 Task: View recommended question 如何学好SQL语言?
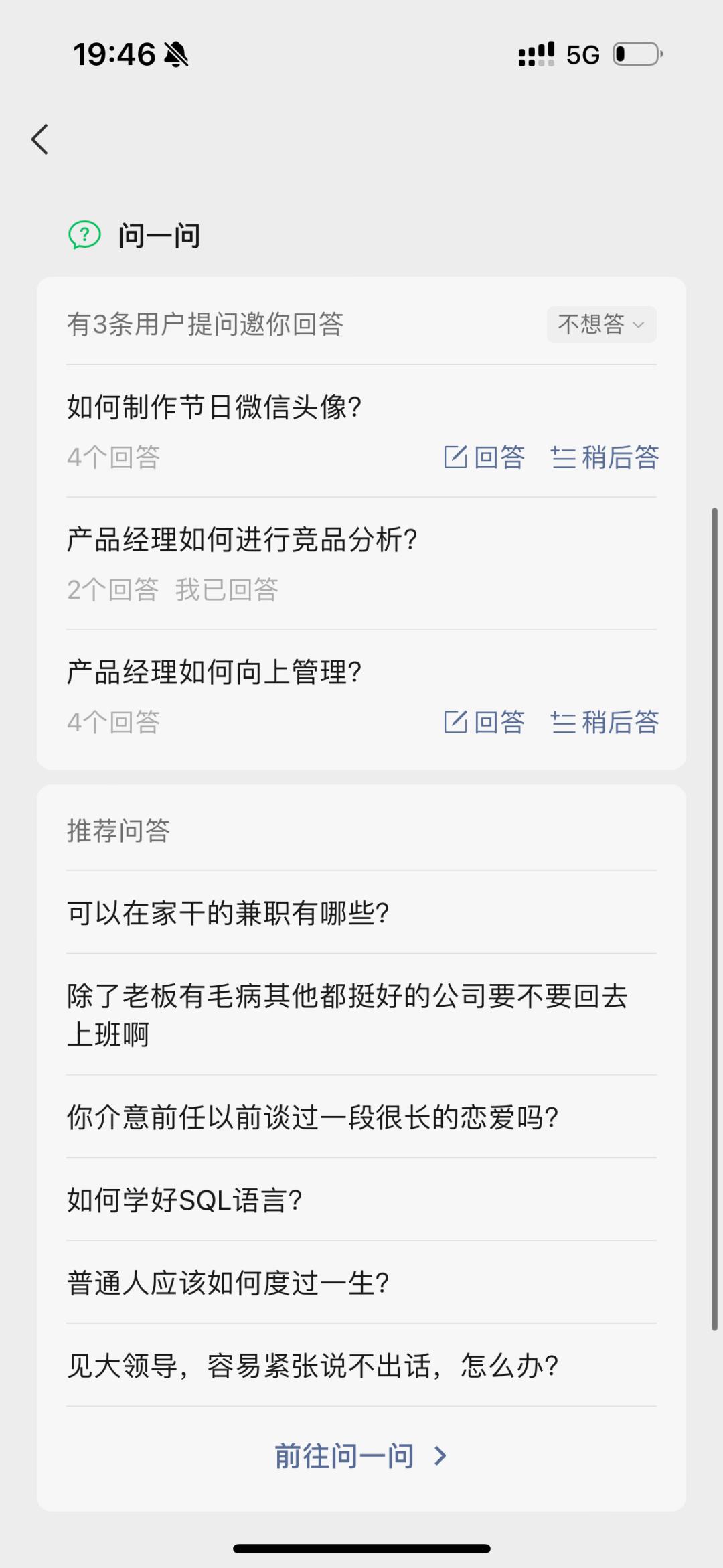point(185,1200)
